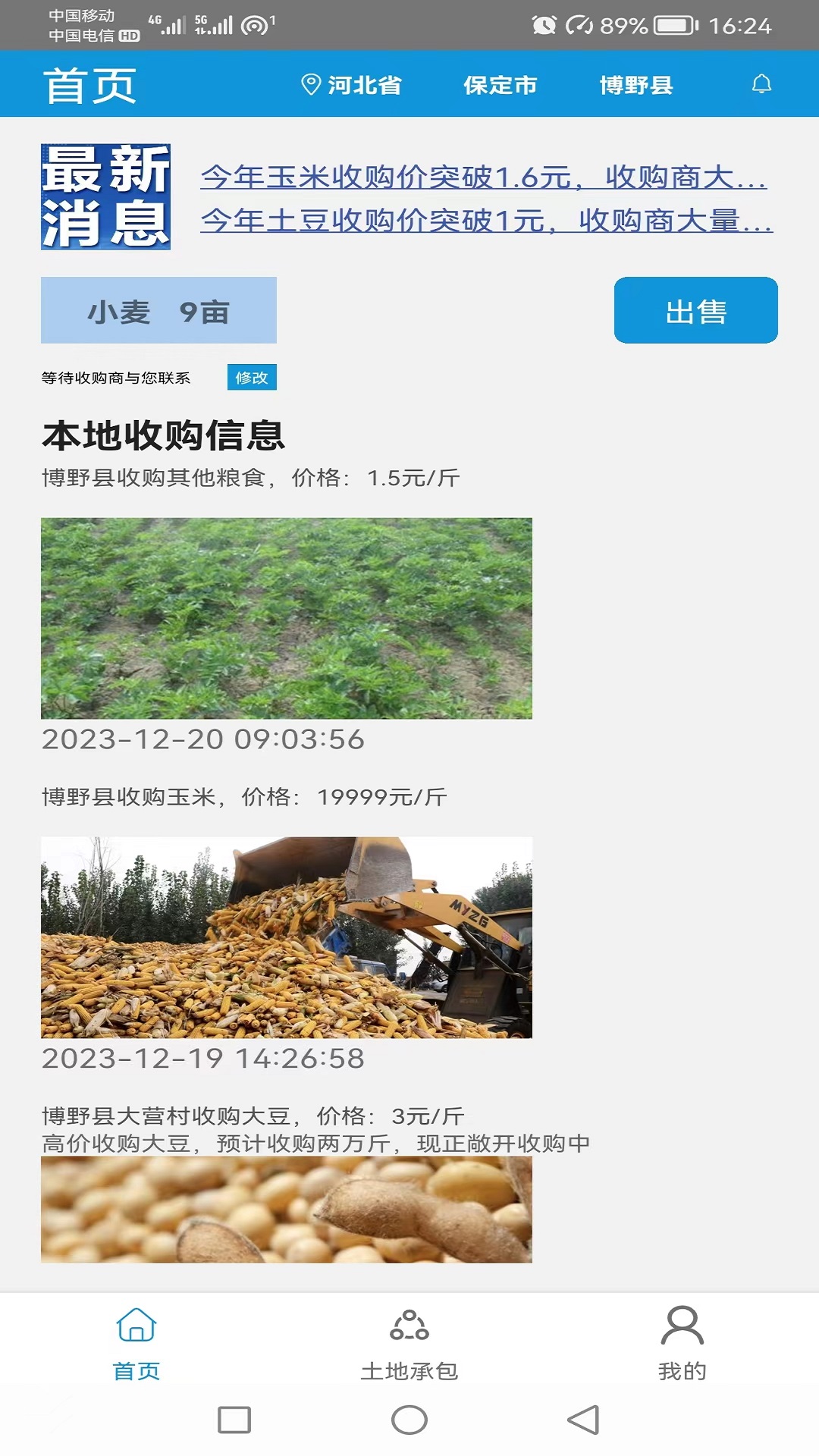This screenshot has height=1456, width=819.
Task: Tap the 出售 sell button
Action: [695, 310]
